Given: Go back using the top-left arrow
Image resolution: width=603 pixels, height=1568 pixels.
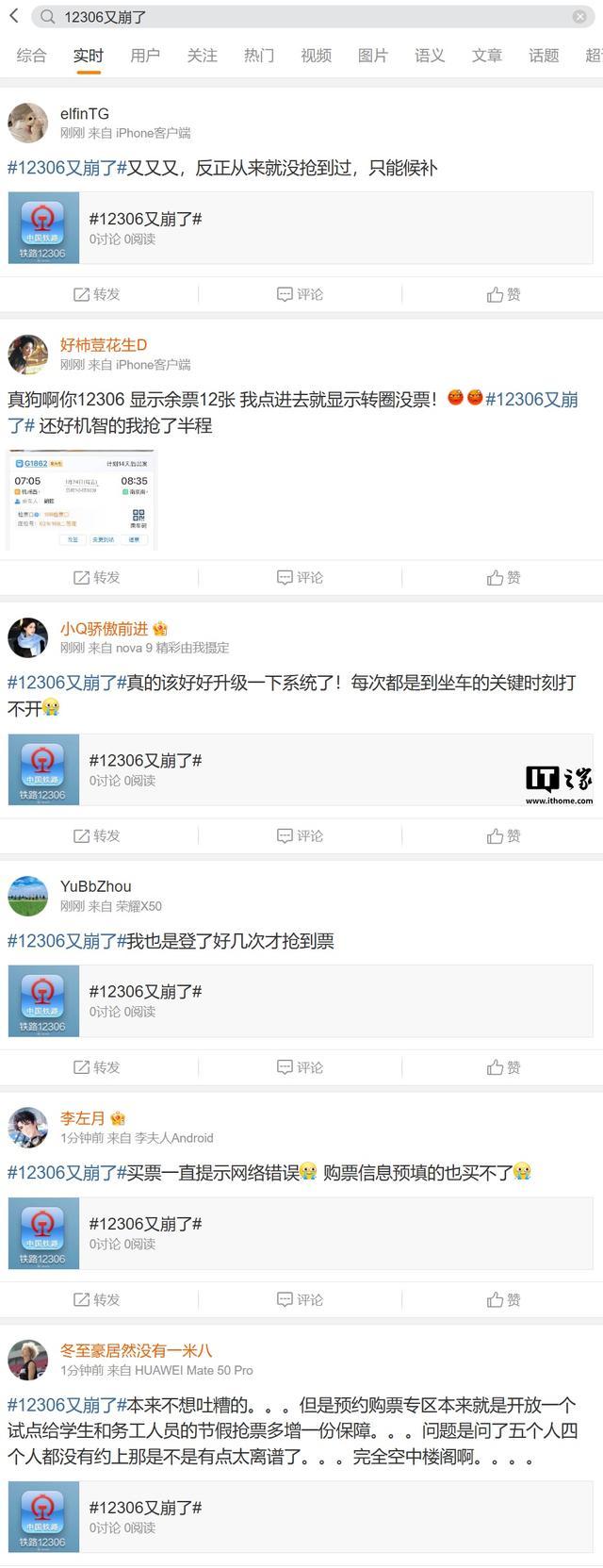Looking at the screenshot, I should coord(13,16).
